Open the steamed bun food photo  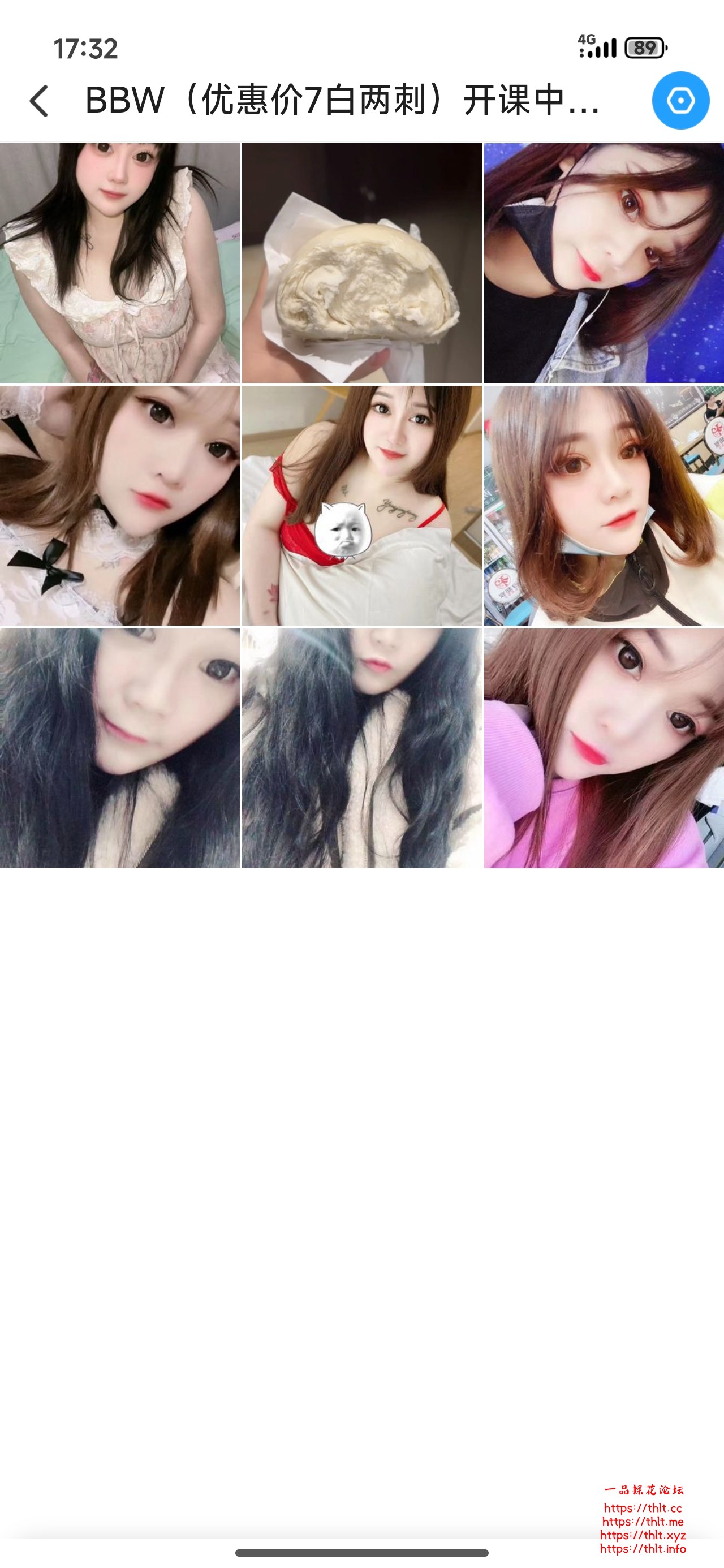pyautogui.click(x=361, y=261)
